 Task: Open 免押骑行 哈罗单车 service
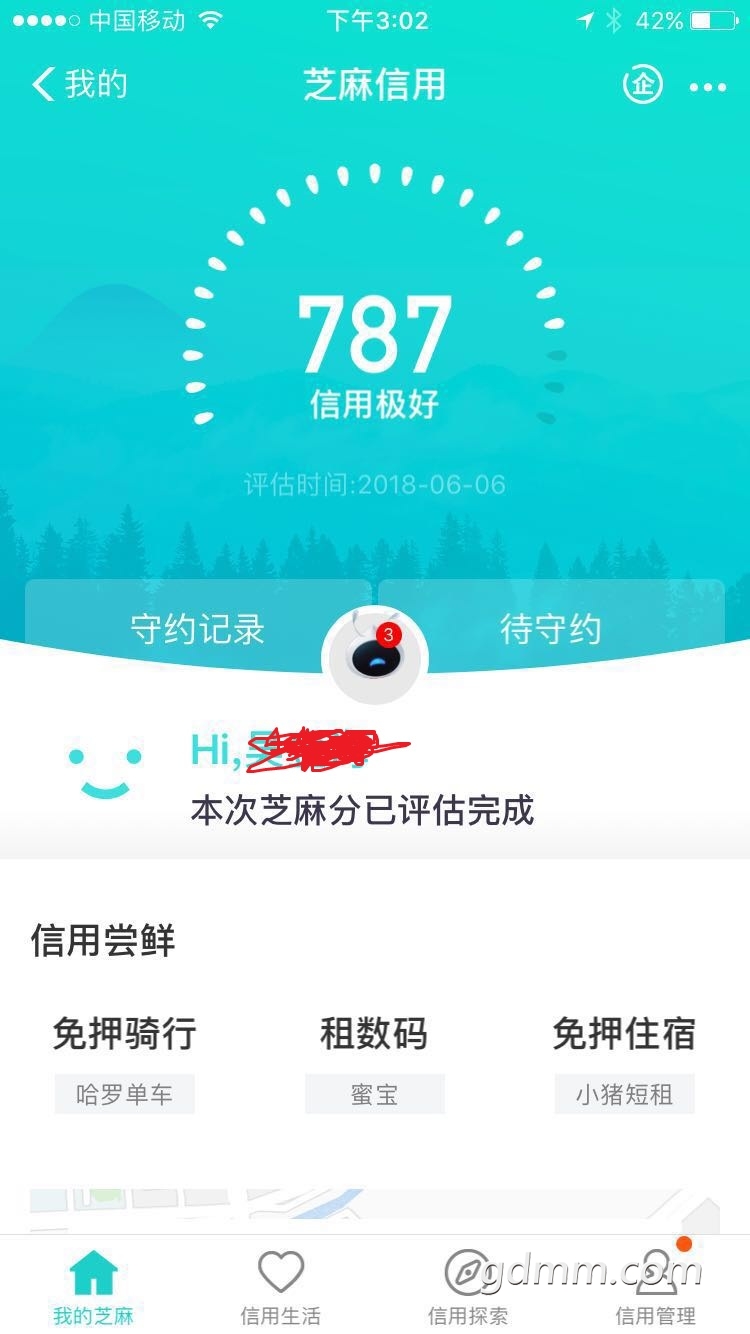[x=124, y=1060]
